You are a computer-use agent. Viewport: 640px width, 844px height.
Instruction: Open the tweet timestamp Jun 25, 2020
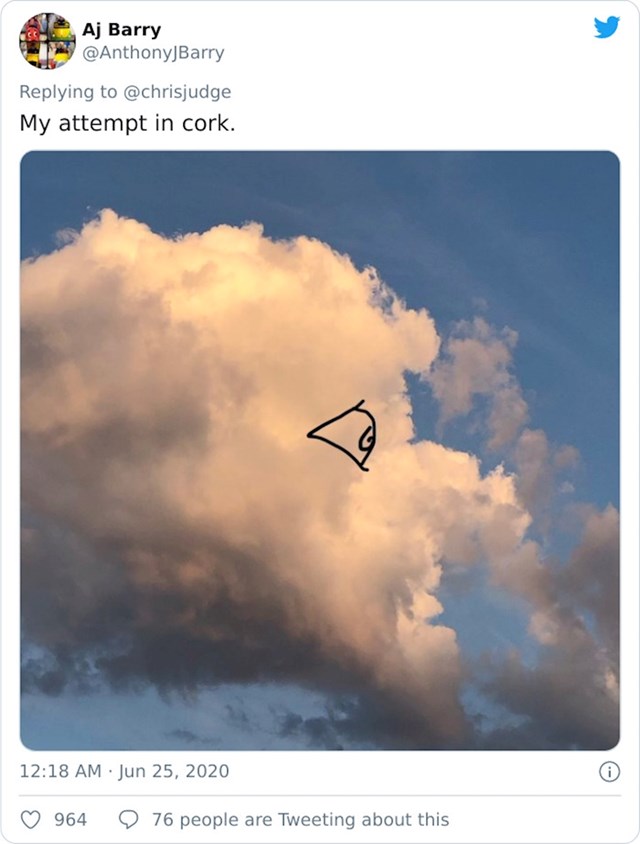[124, 771]
